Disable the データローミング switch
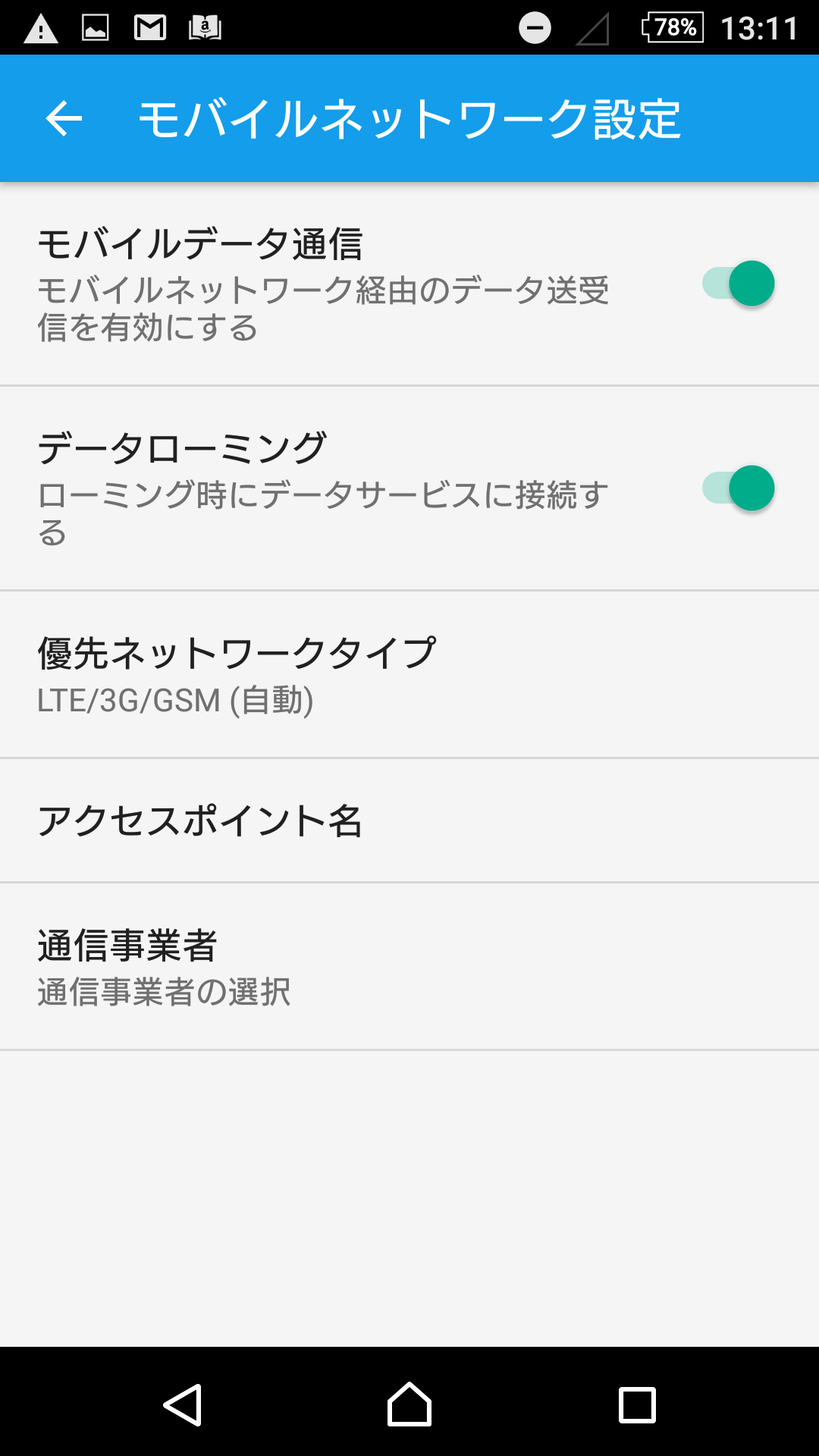The height and width of the screenshot is (1456, 819). 739,488
